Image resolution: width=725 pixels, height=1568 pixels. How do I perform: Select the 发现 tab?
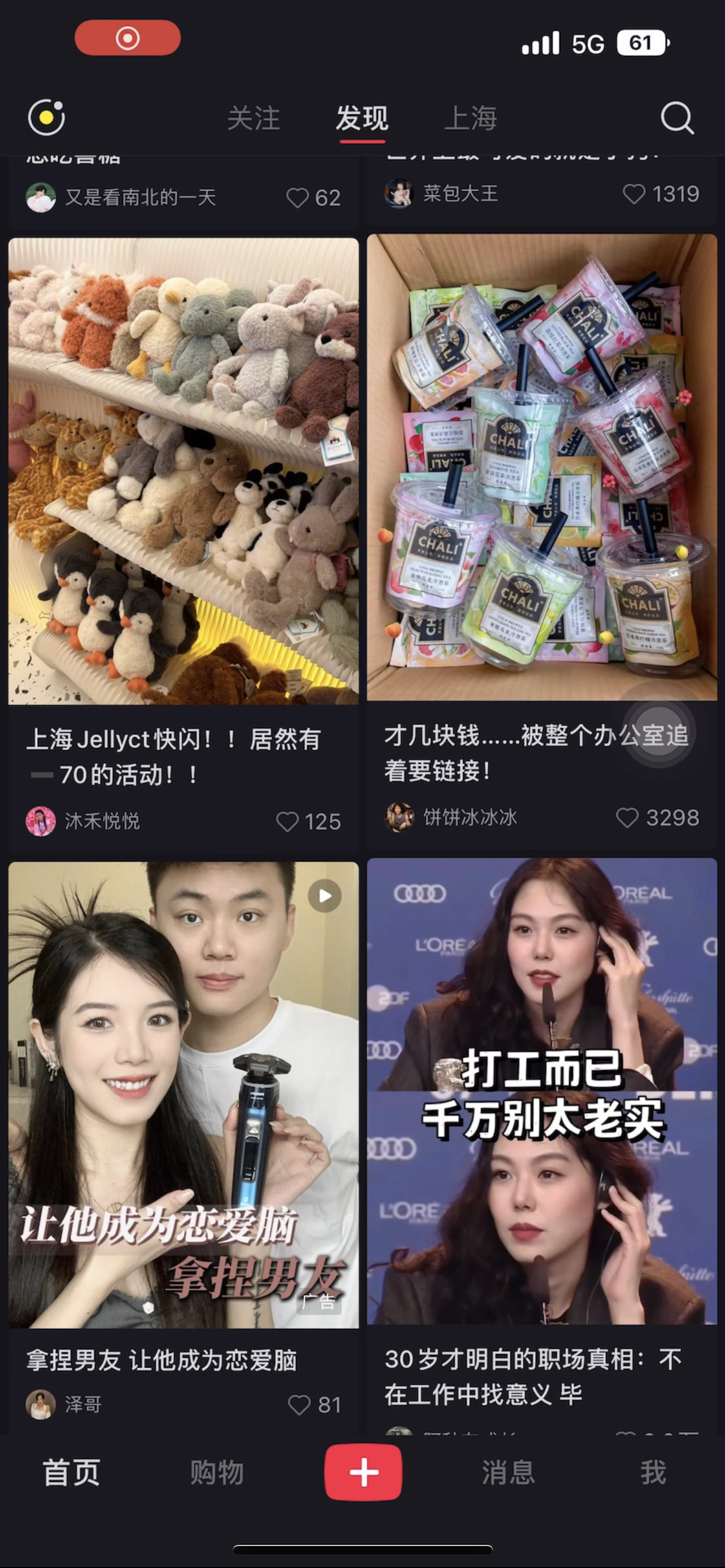click(x=362, y=118)
